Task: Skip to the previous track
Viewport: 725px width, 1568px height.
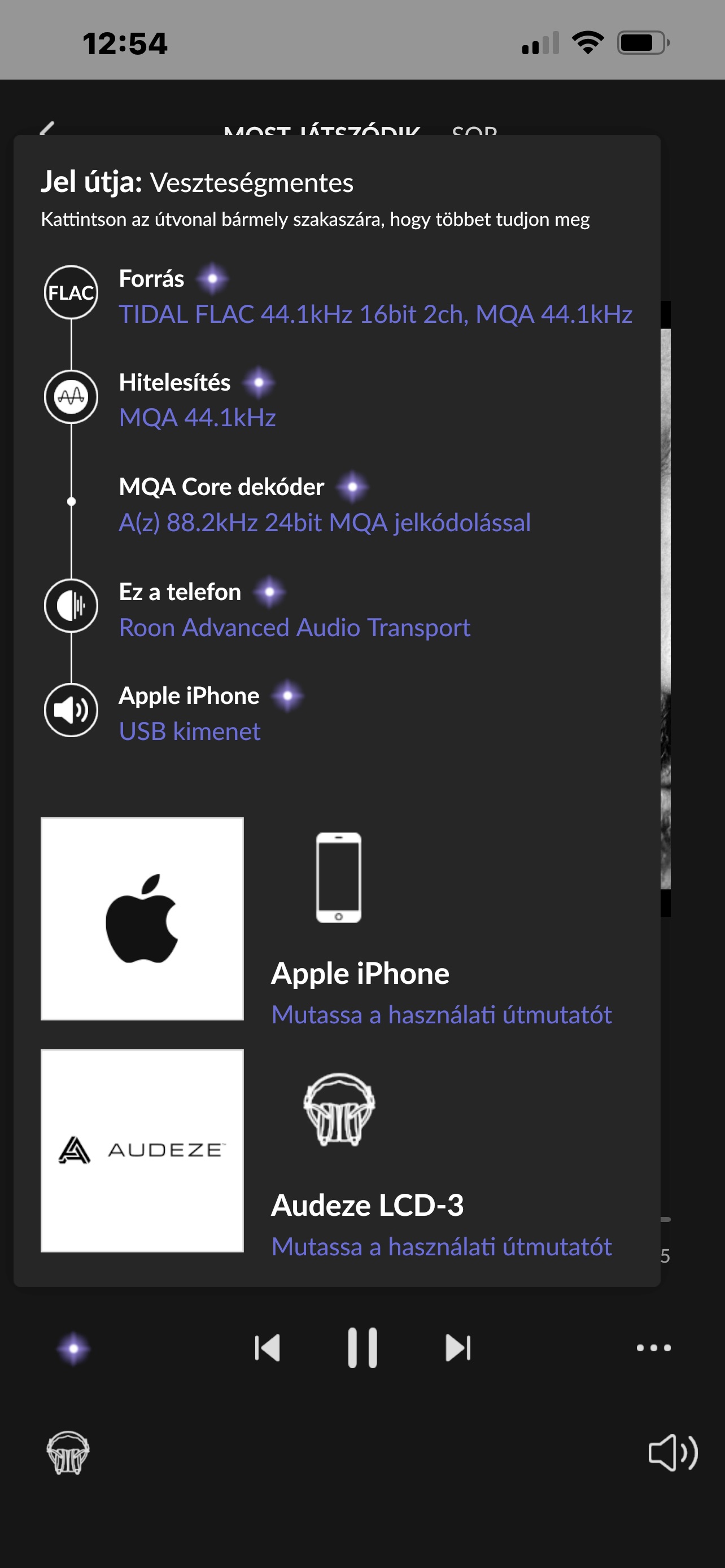Action: (267, 1348)
